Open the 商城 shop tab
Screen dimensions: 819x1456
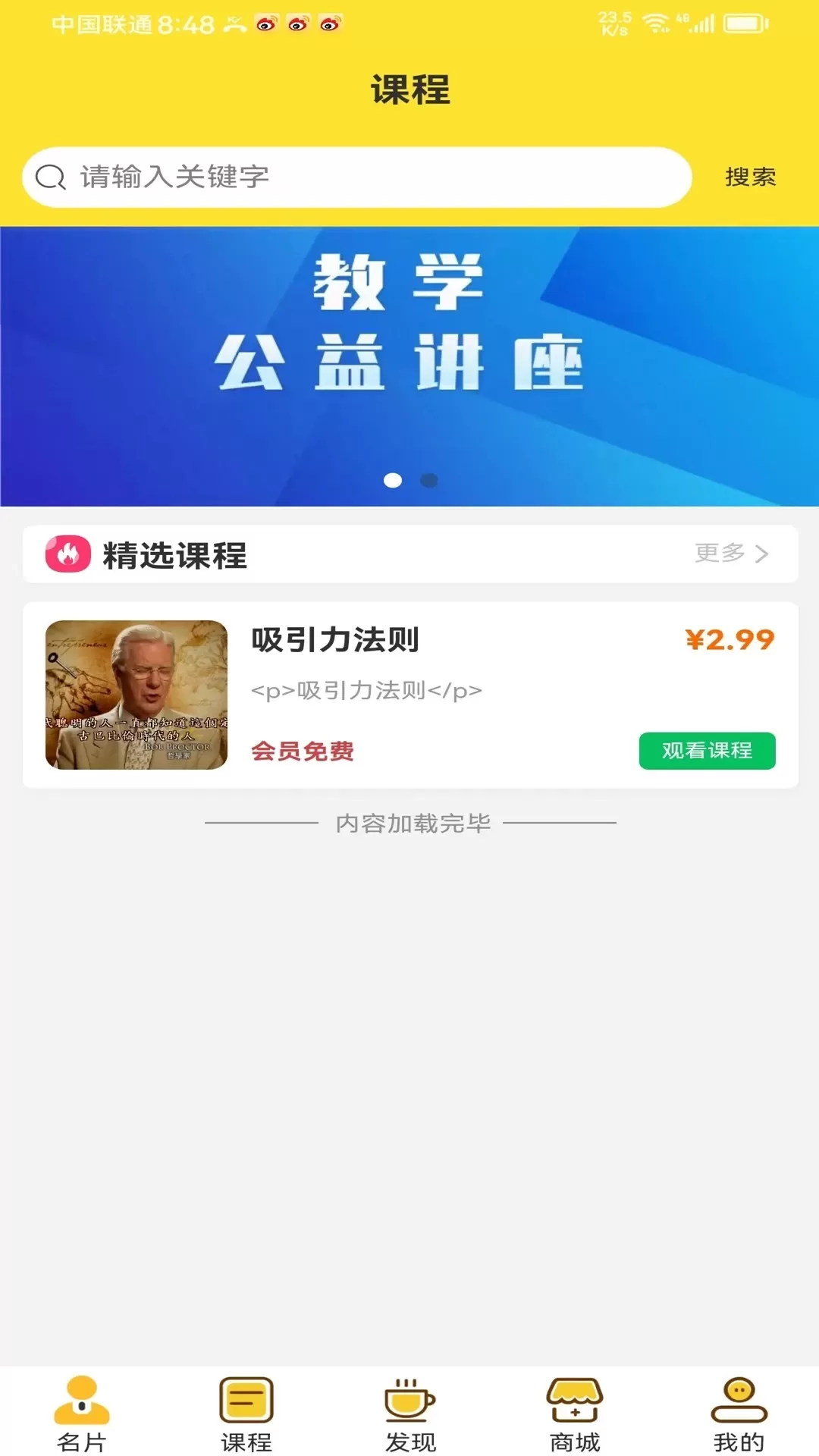(x=575, y=1414)
